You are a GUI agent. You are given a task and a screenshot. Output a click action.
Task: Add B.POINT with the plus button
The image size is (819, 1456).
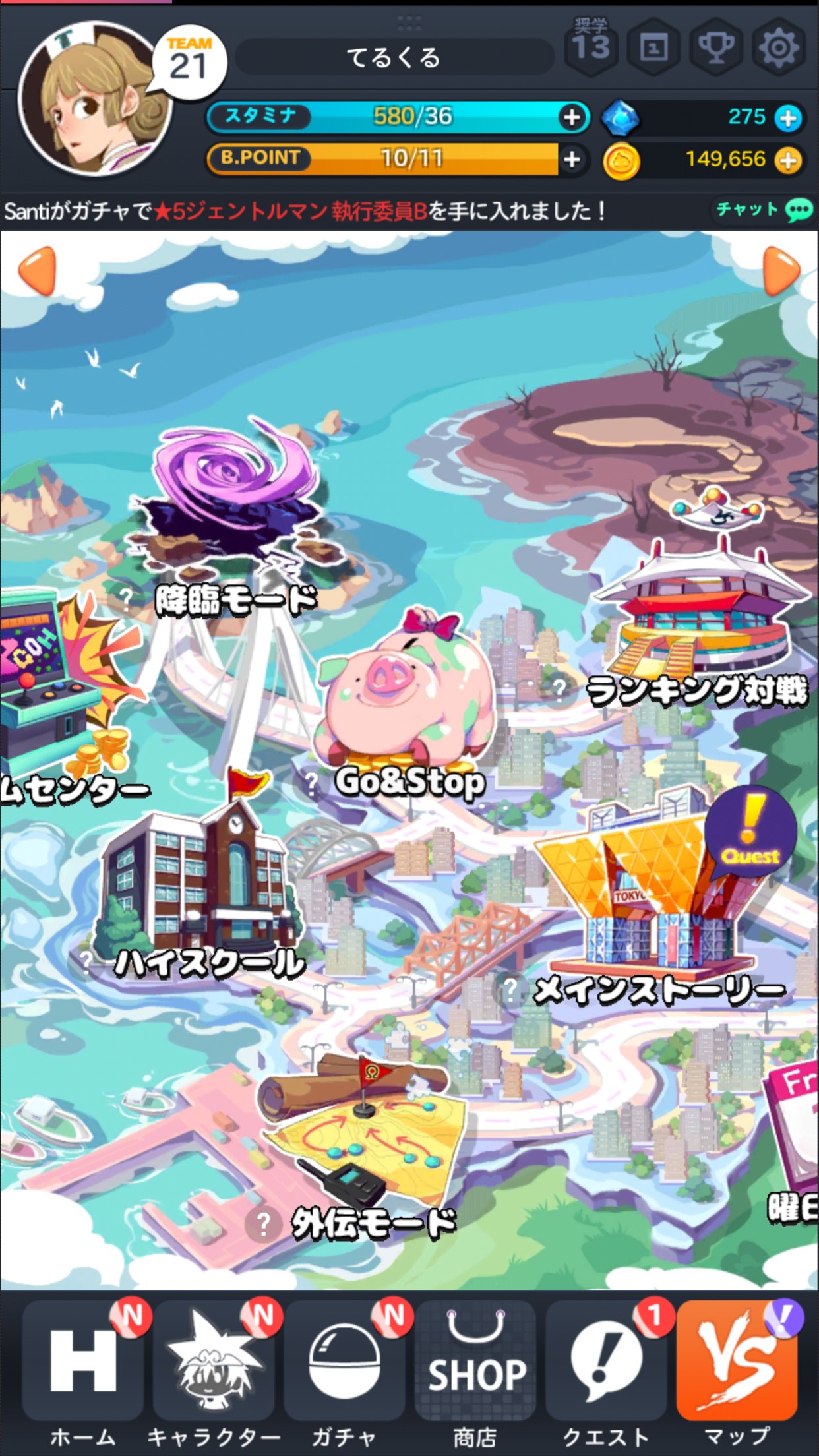pos(572,159)
